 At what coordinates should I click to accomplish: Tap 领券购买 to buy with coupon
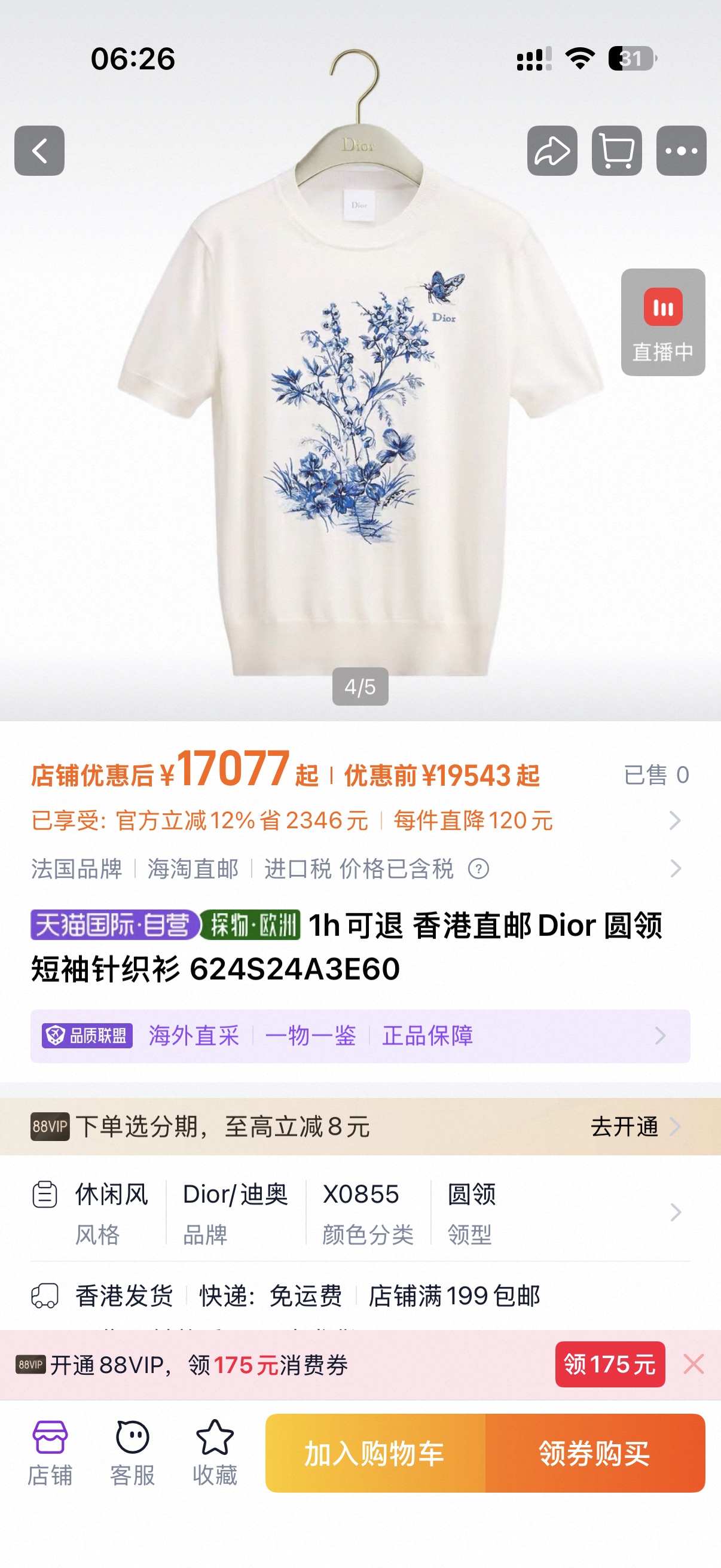tap(594, 1453)
